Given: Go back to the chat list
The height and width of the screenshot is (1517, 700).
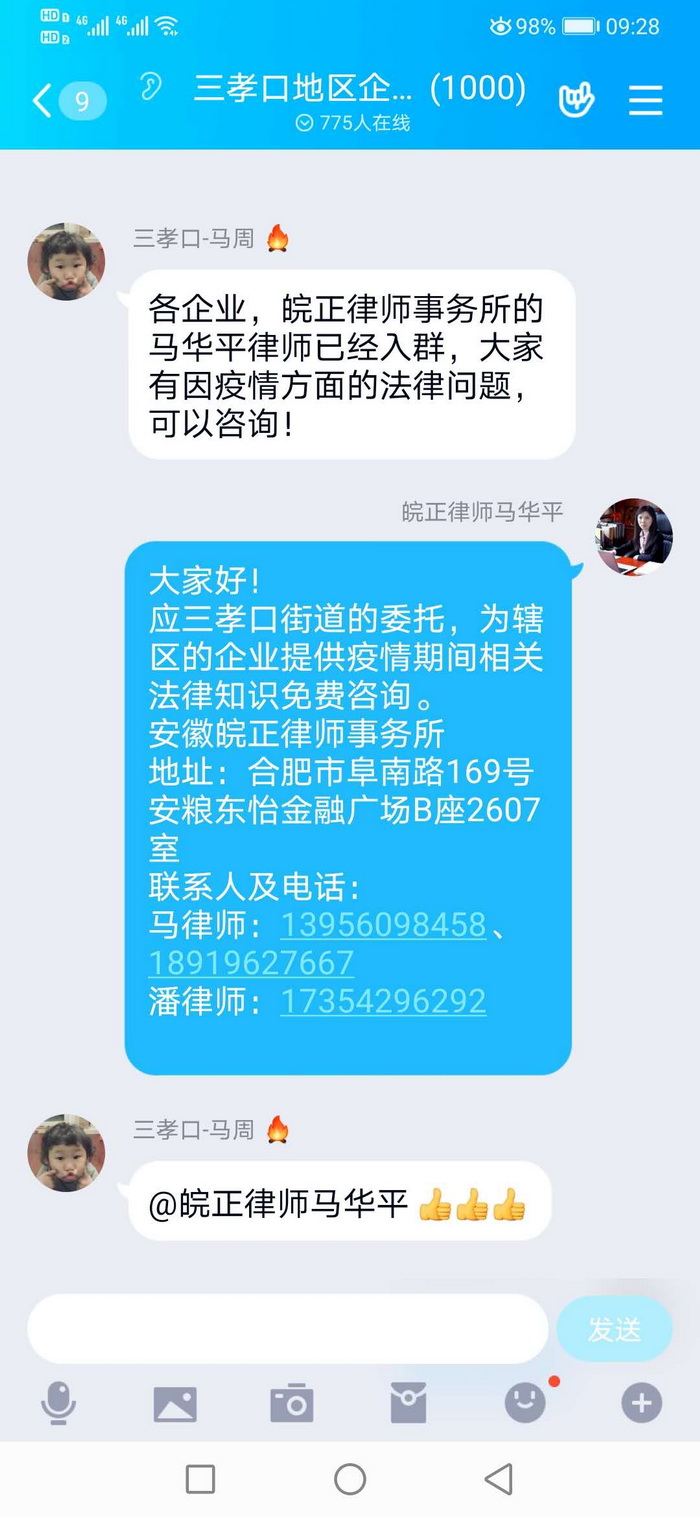Looking at the screenshot, I should click(42, 101).
